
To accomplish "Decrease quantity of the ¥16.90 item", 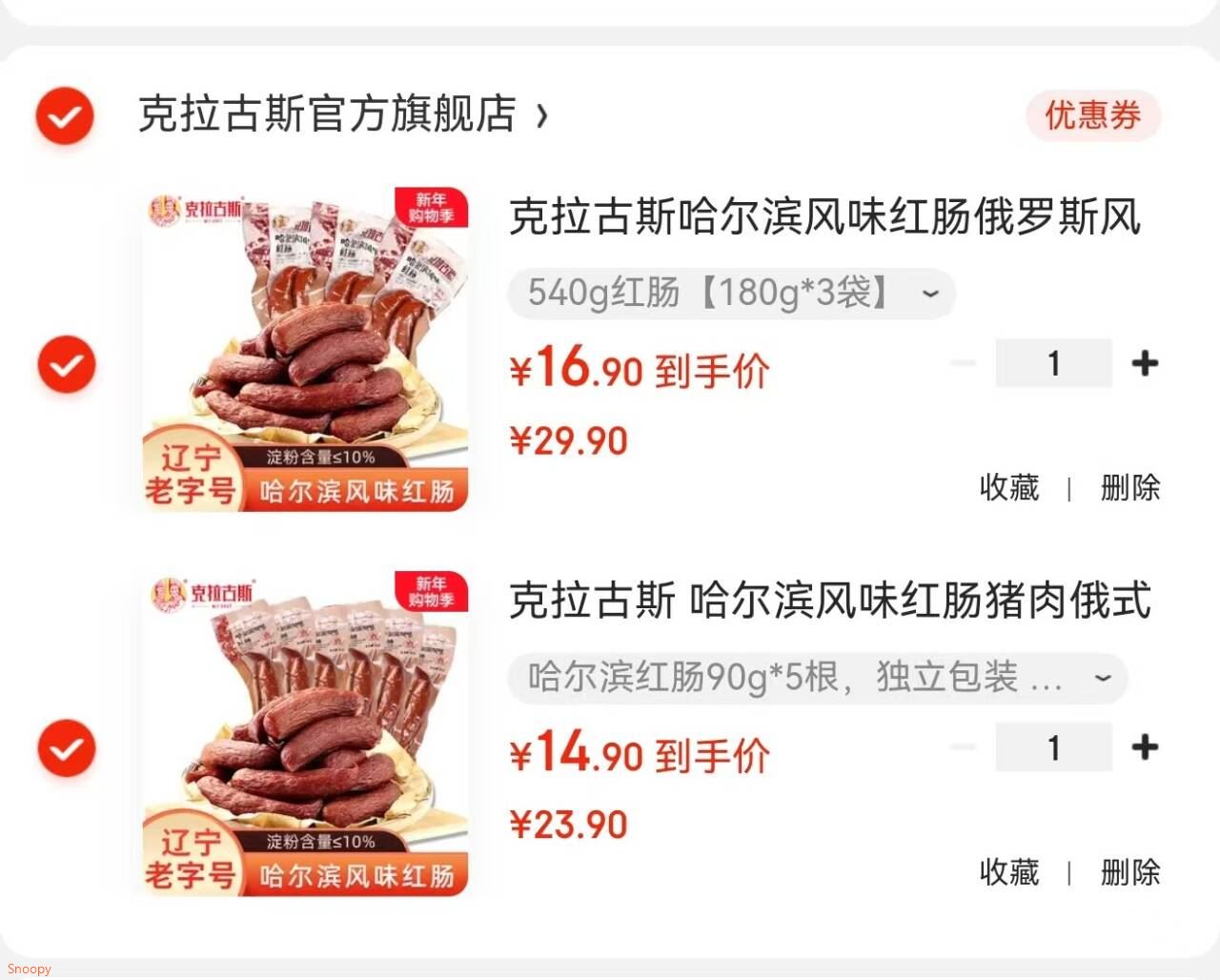I will (x=963, y=363).
